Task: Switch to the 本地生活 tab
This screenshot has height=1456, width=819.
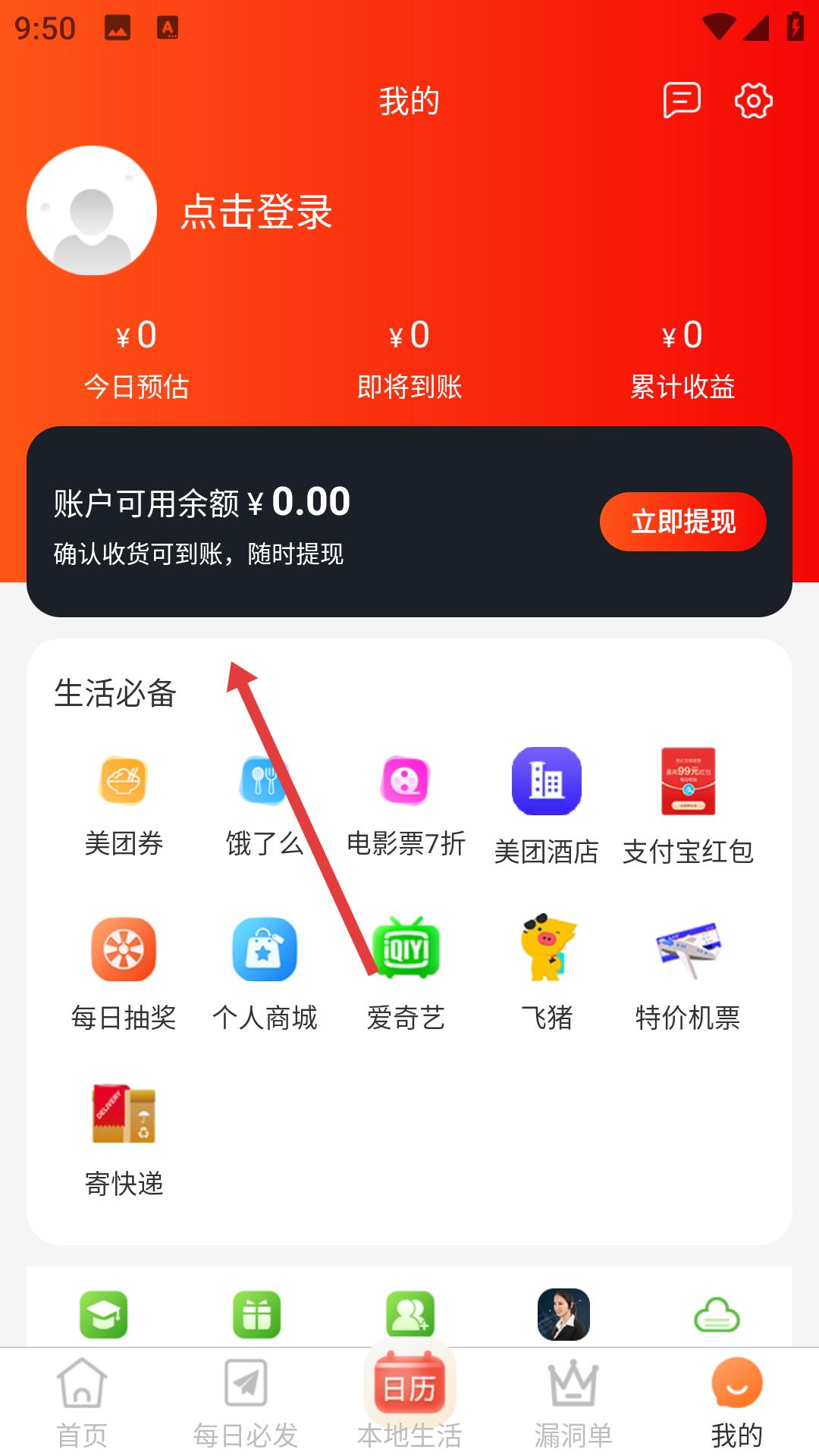Action: coord(409,1403)
